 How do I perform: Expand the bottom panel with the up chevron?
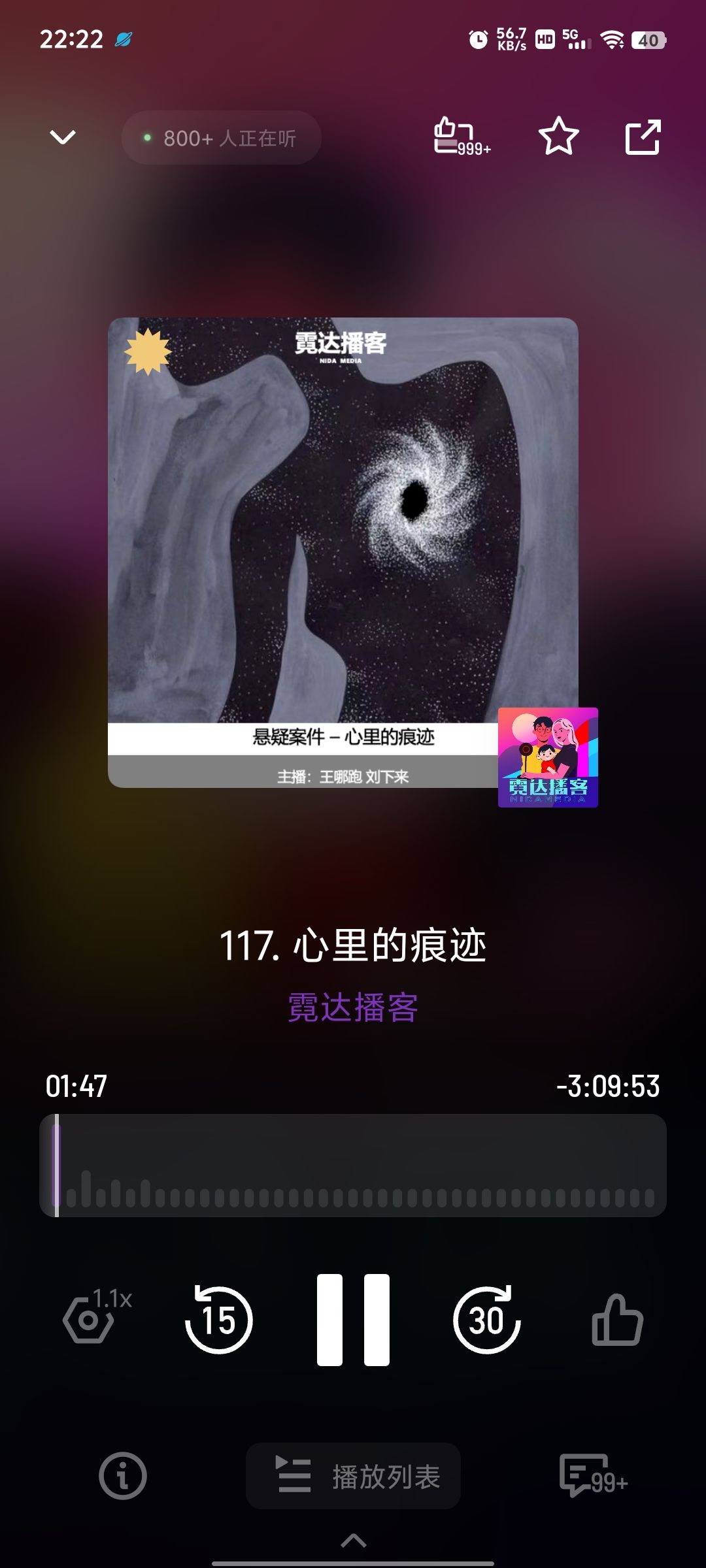click(x=354, y=1541)
